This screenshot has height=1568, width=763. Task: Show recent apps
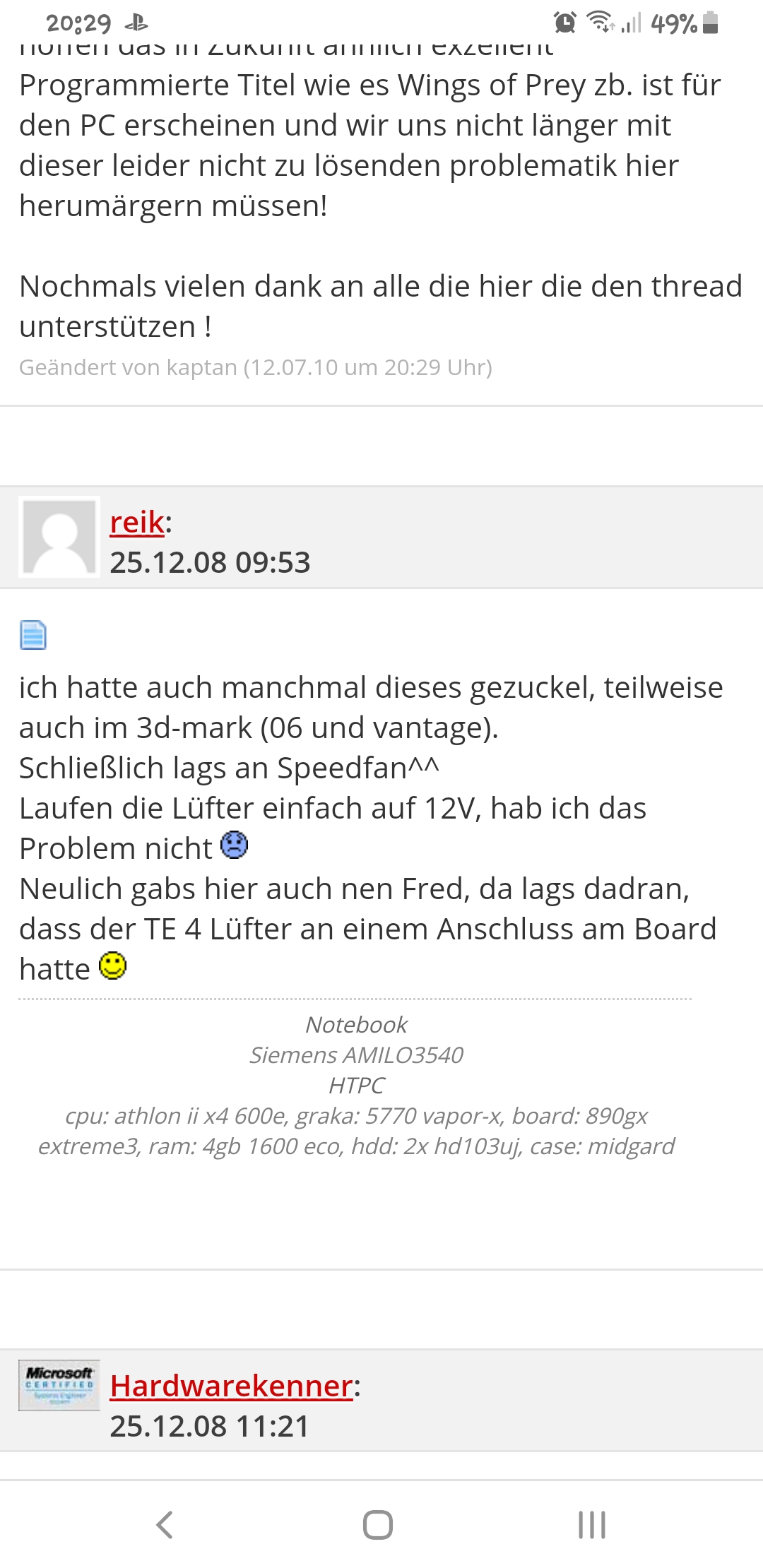tap(592, 1524)
